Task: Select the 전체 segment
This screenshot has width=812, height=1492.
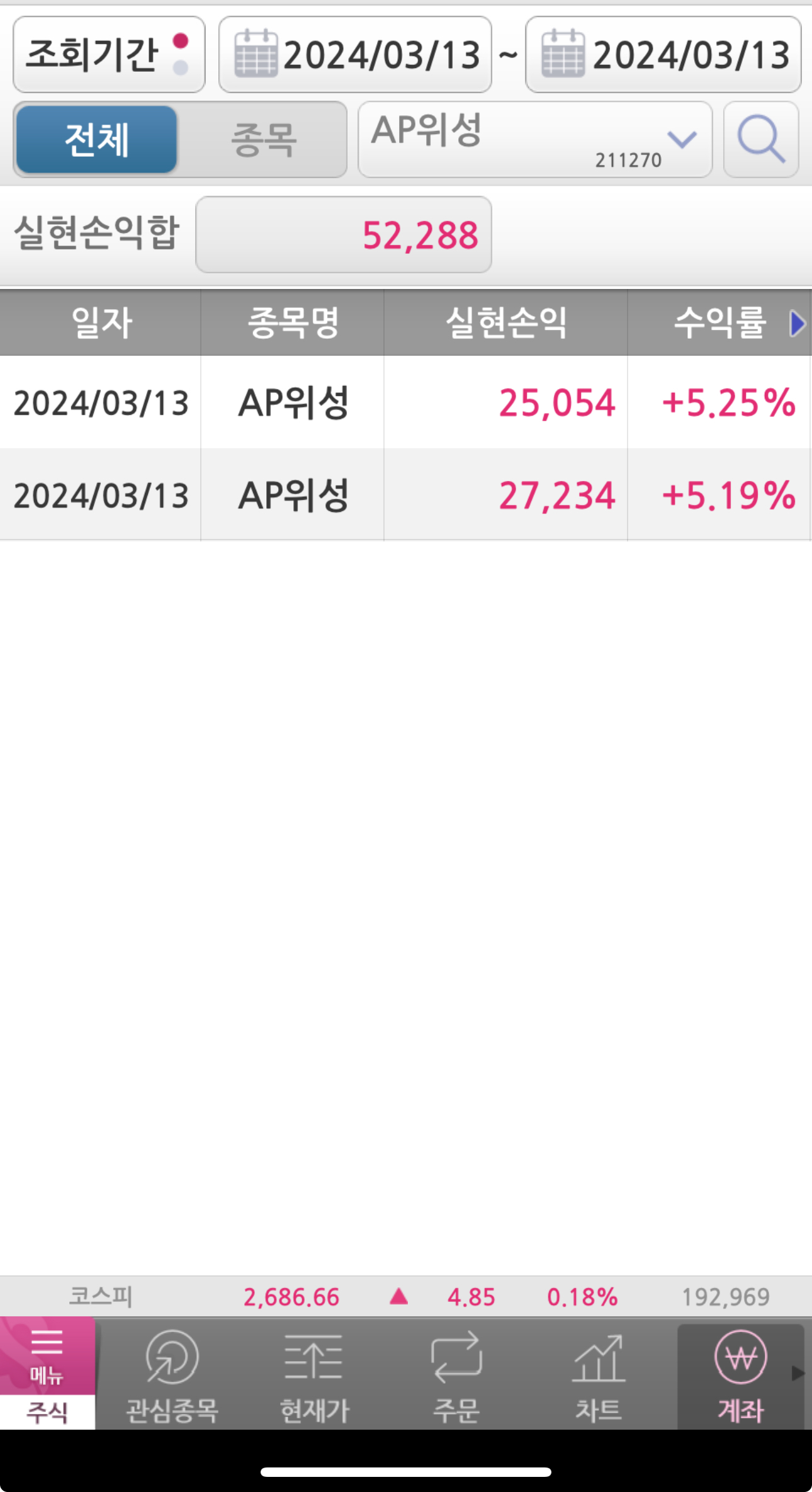Action: pyautogui.click(x=96, y=139)
